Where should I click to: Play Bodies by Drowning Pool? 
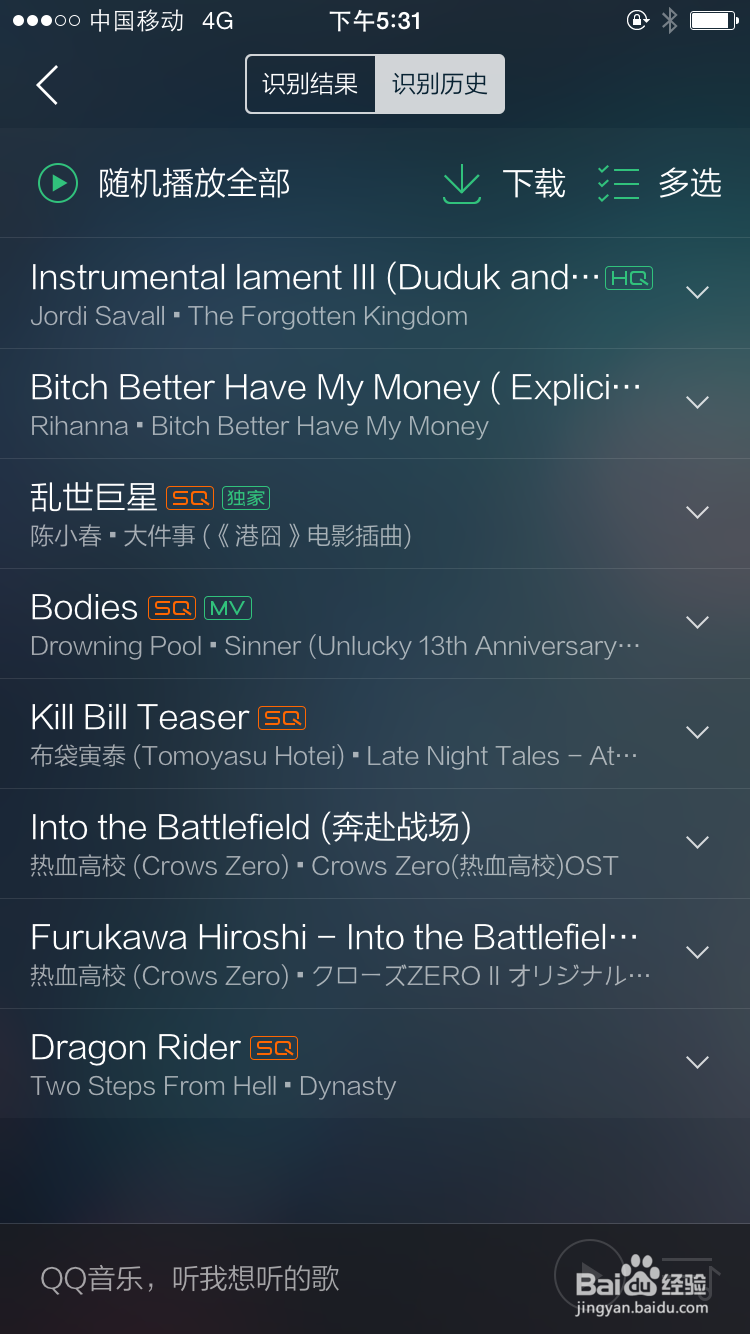coord(340,623)
